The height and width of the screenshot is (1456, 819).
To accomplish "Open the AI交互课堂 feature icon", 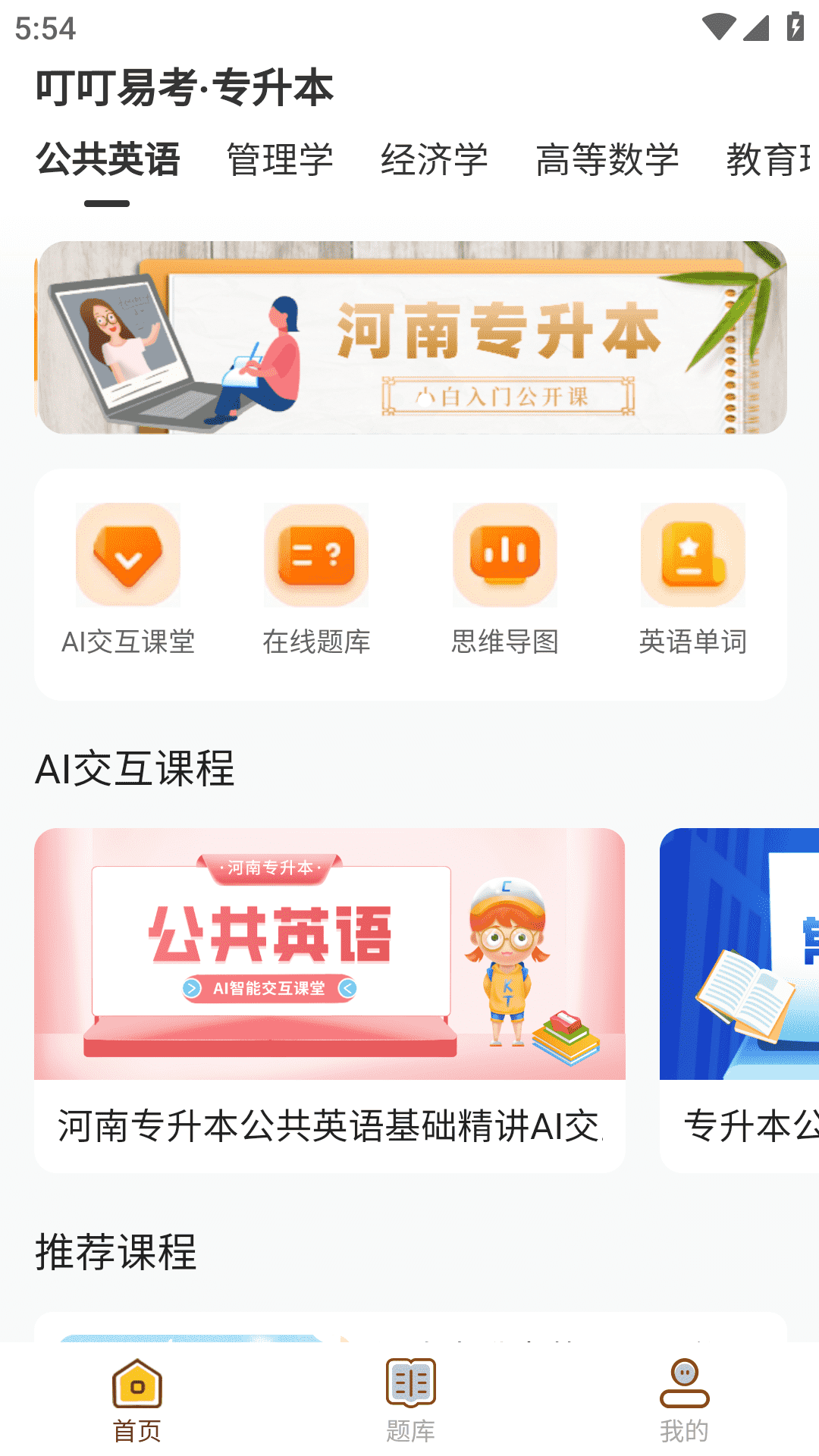I will [x=128, y=556].
